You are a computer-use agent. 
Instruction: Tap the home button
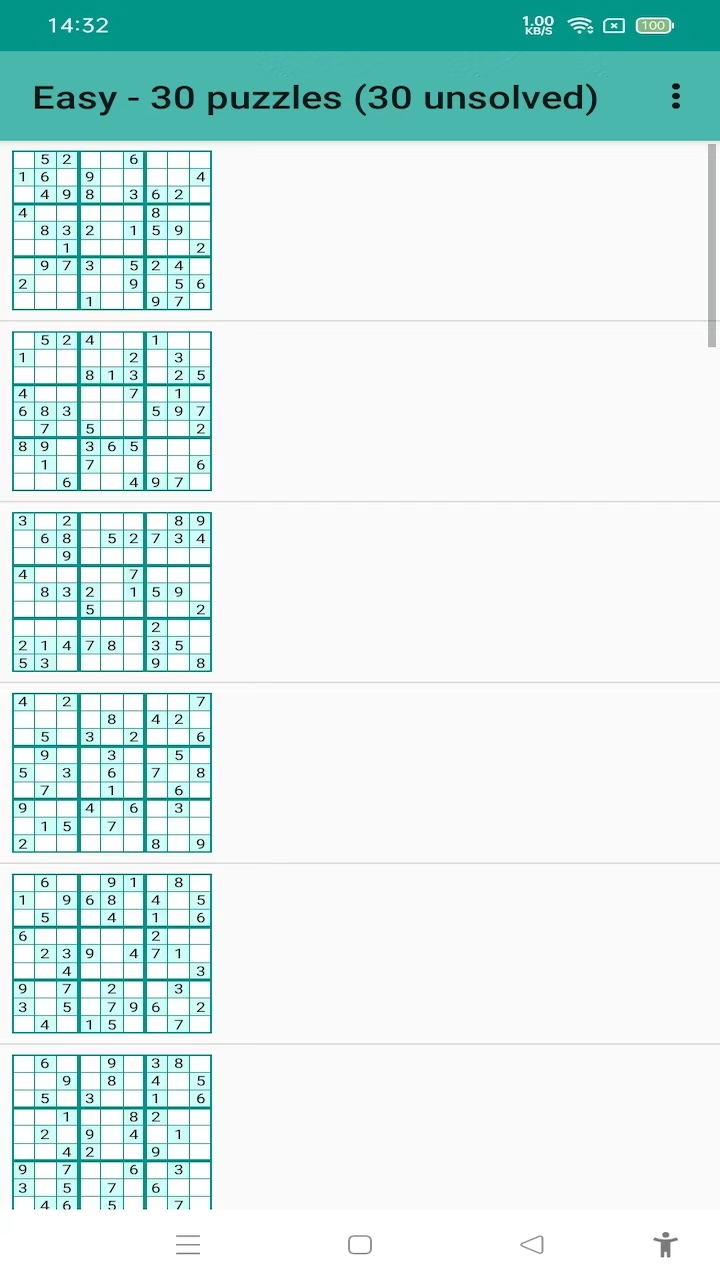359,1243
